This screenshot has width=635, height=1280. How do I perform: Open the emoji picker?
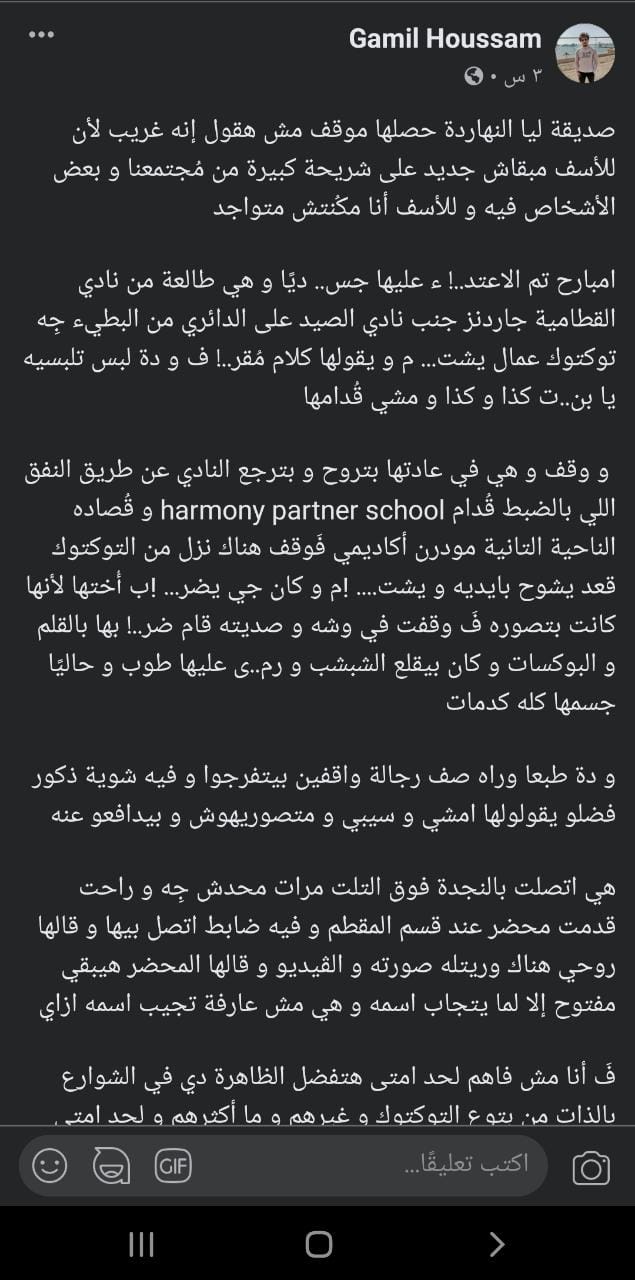[x=49, y=1166]
